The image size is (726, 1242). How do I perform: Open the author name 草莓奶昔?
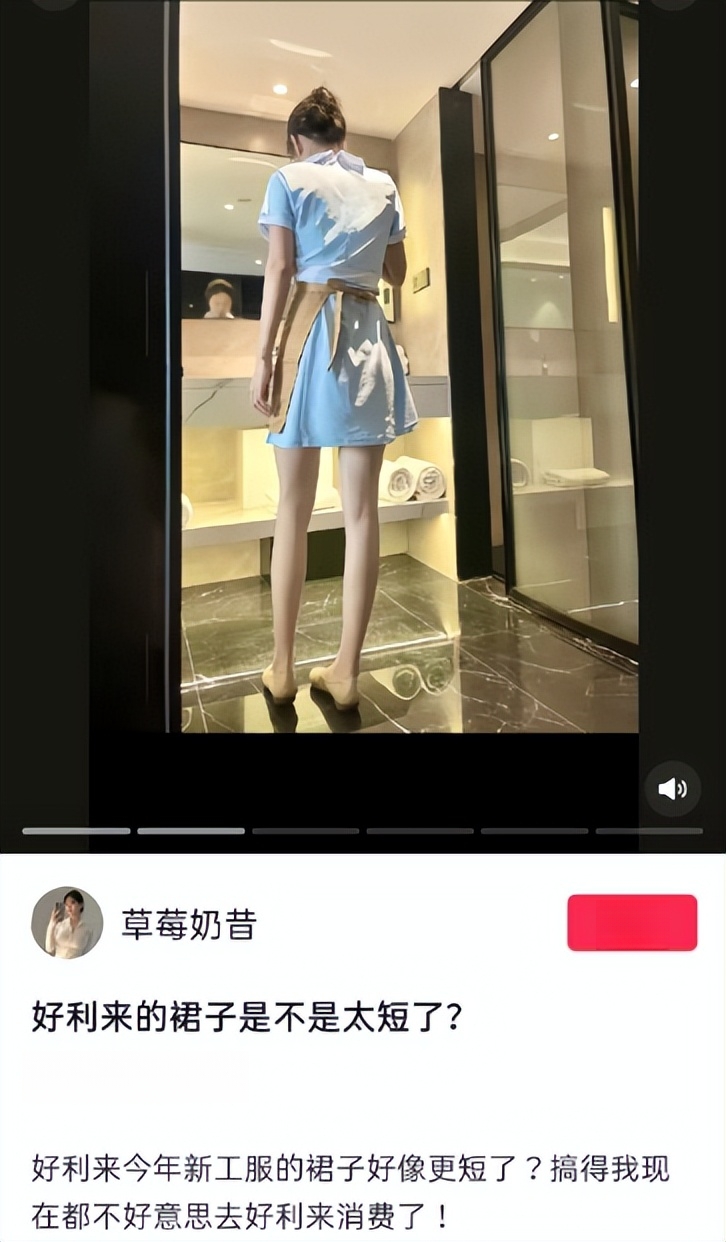pyautogui.click(x=189, y=924)
